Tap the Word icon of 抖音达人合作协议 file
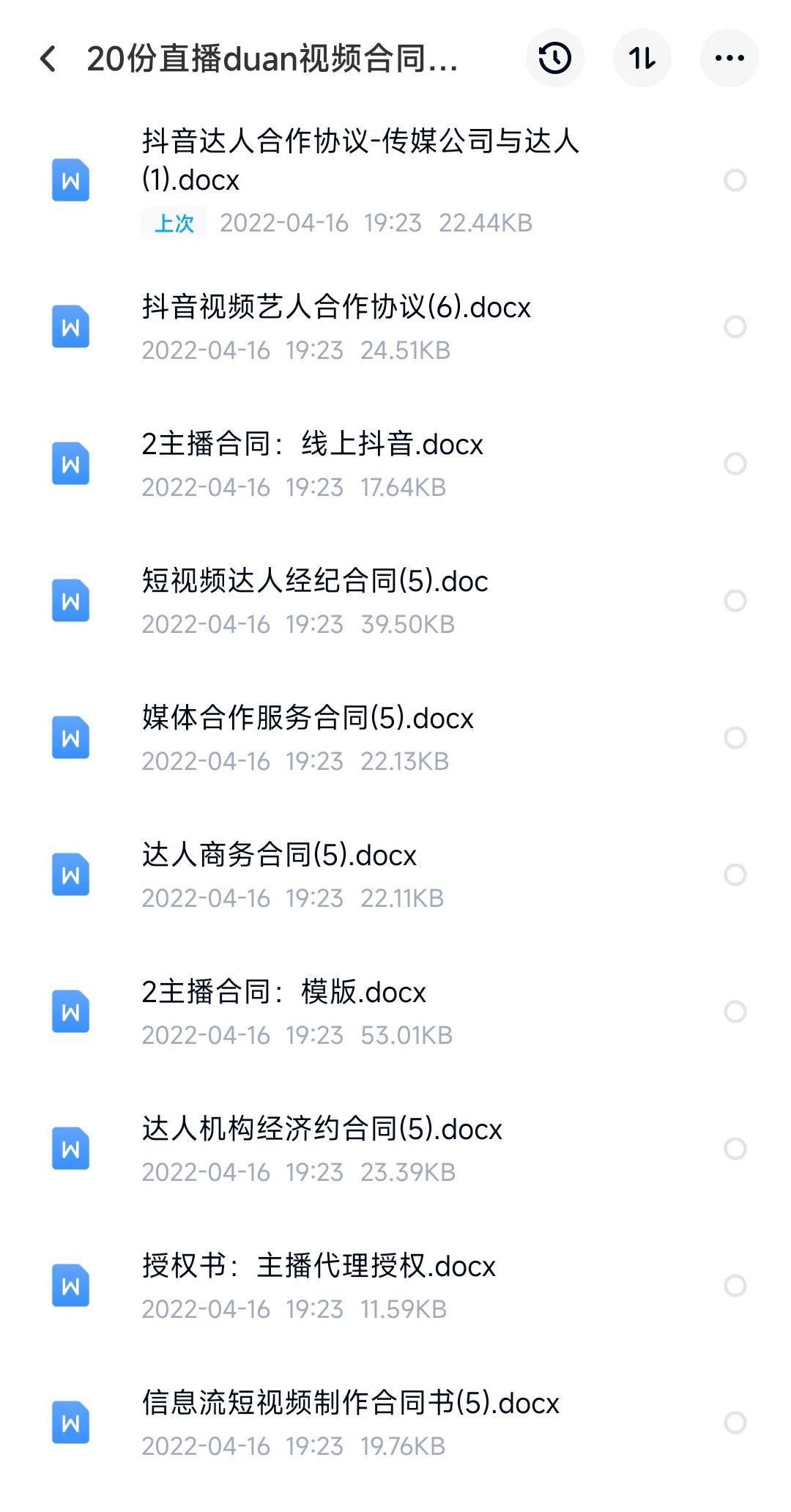 [70, 179]
